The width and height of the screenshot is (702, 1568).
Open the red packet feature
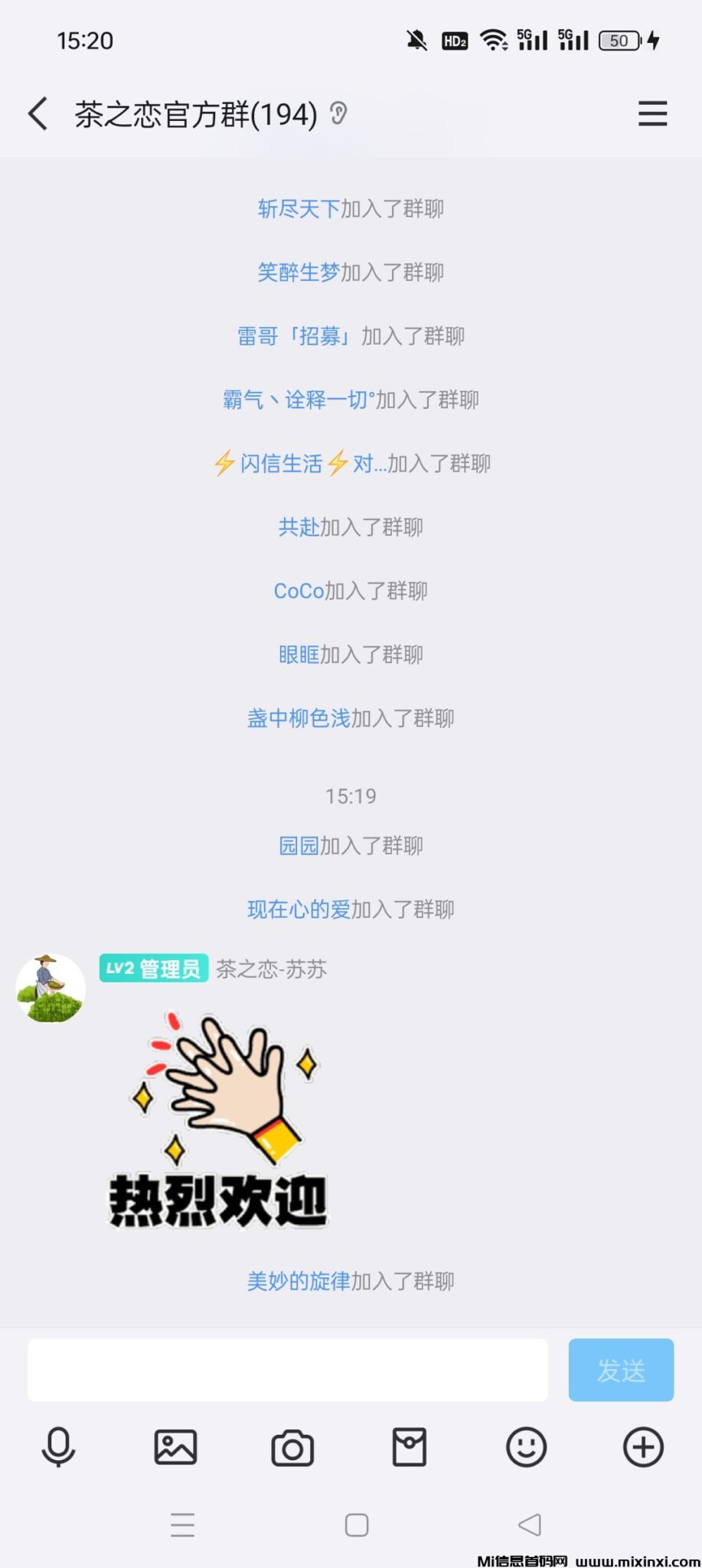coord(409,1447)
